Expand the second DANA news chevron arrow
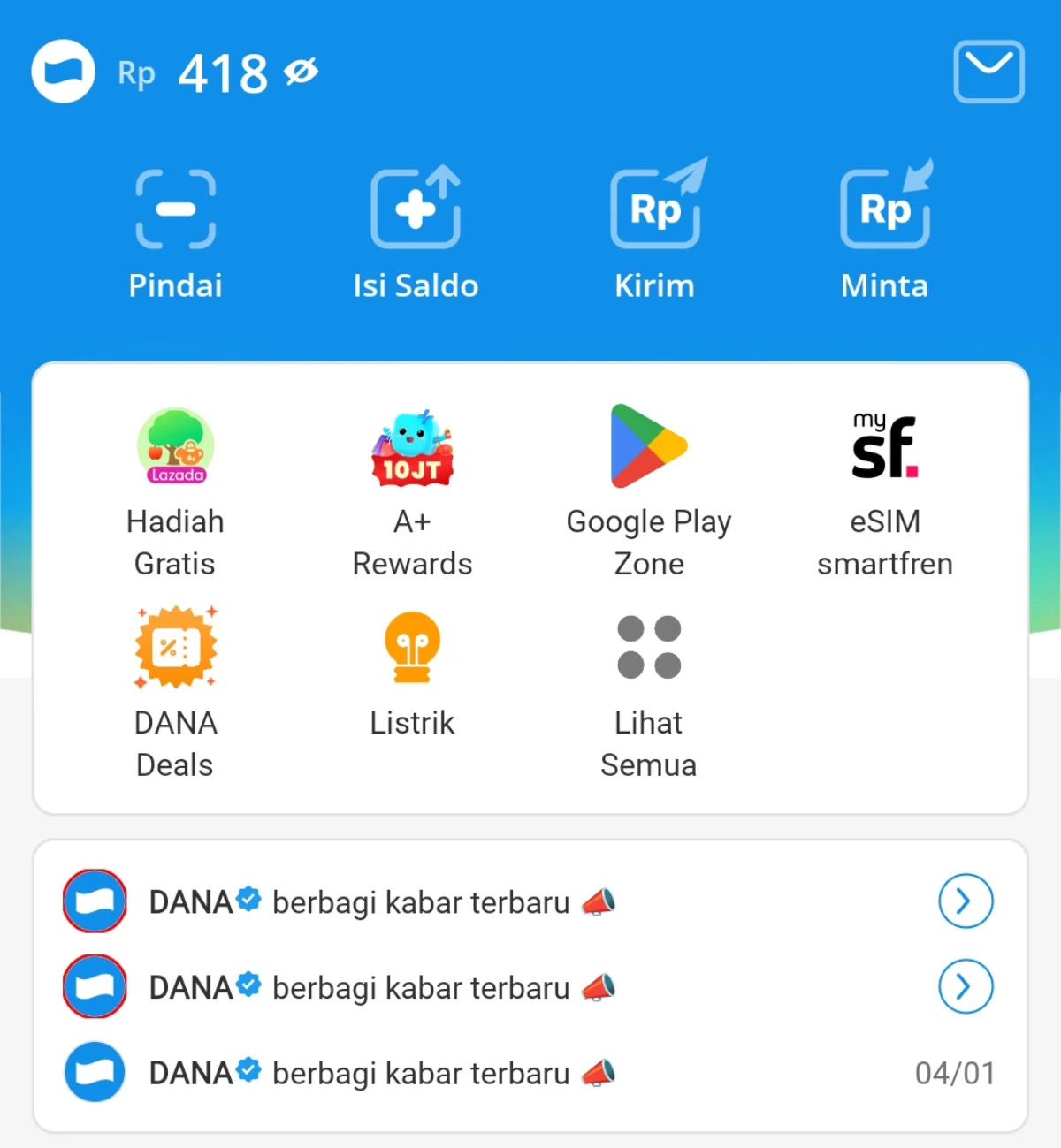Screen dimensions: 1061x1148 (x=966, y=987)
